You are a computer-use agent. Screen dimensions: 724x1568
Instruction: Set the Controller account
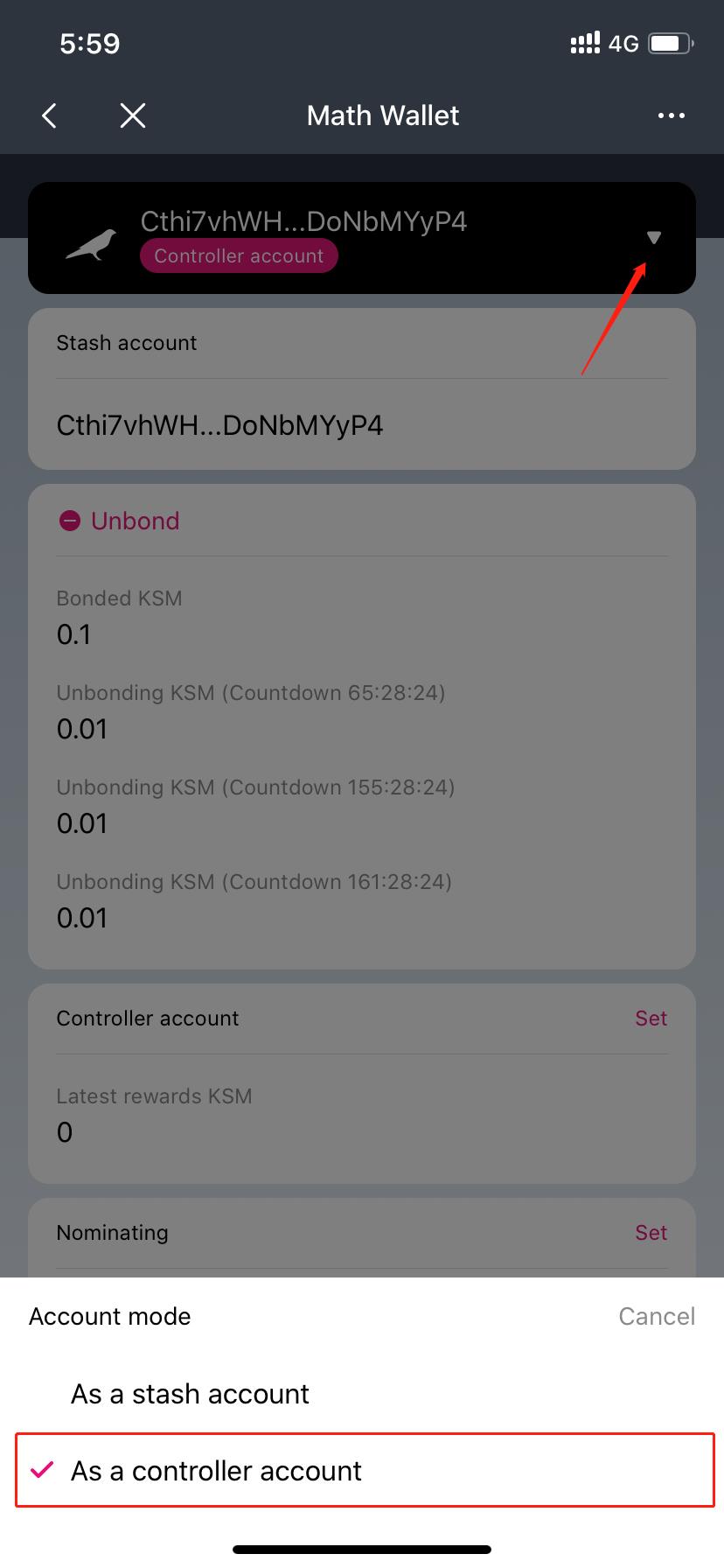651,1018
